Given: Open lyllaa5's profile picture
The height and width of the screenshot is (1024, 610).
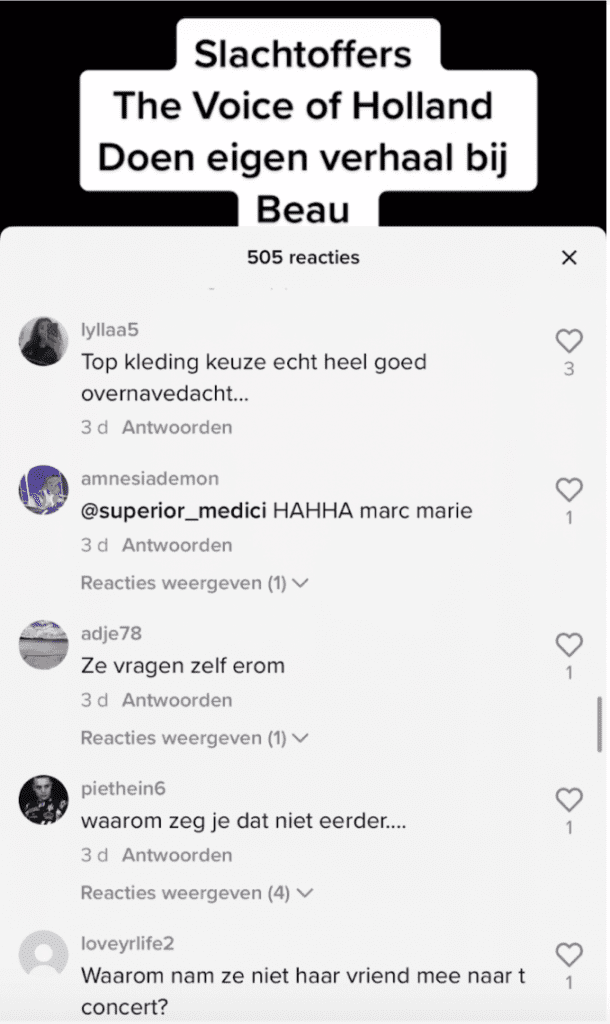Looking at the screenshot, I should click(44, 343).
